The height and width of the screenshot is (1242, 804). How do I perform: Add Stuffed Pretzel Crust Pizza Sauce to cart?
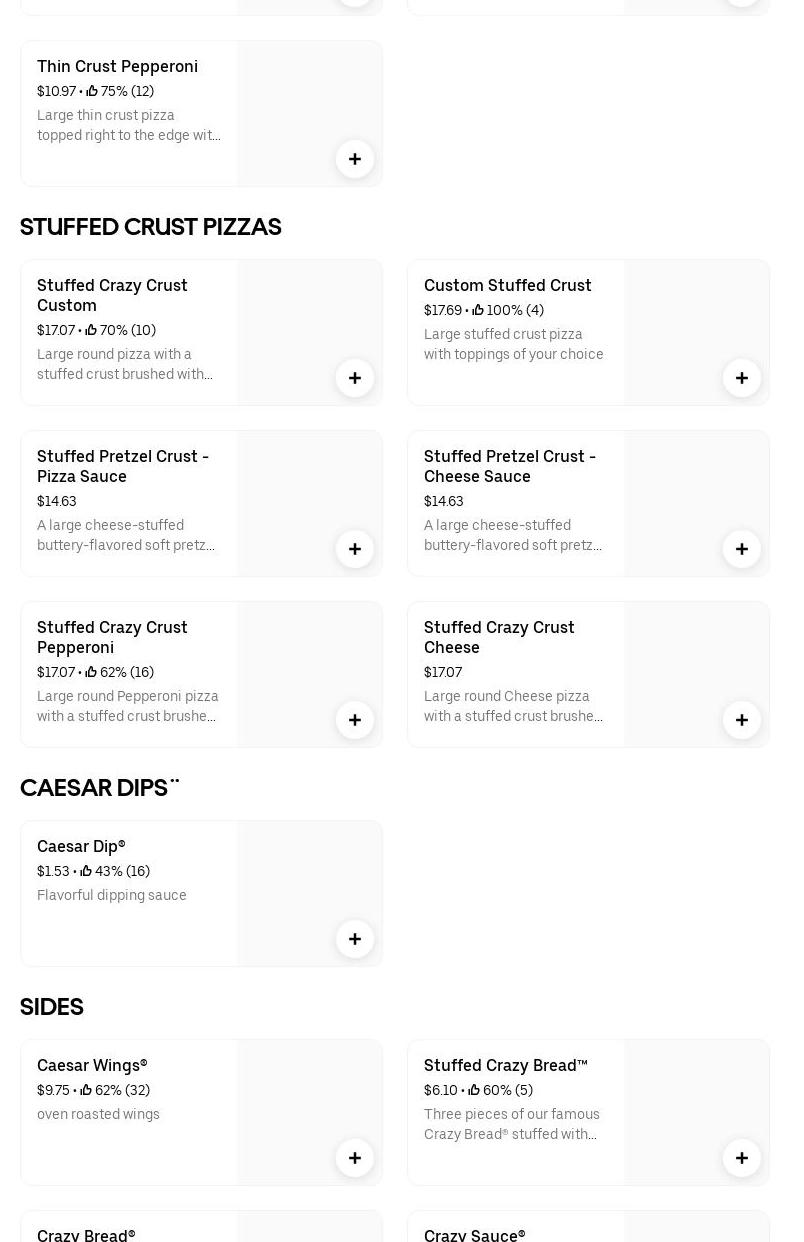pos(355,549)
